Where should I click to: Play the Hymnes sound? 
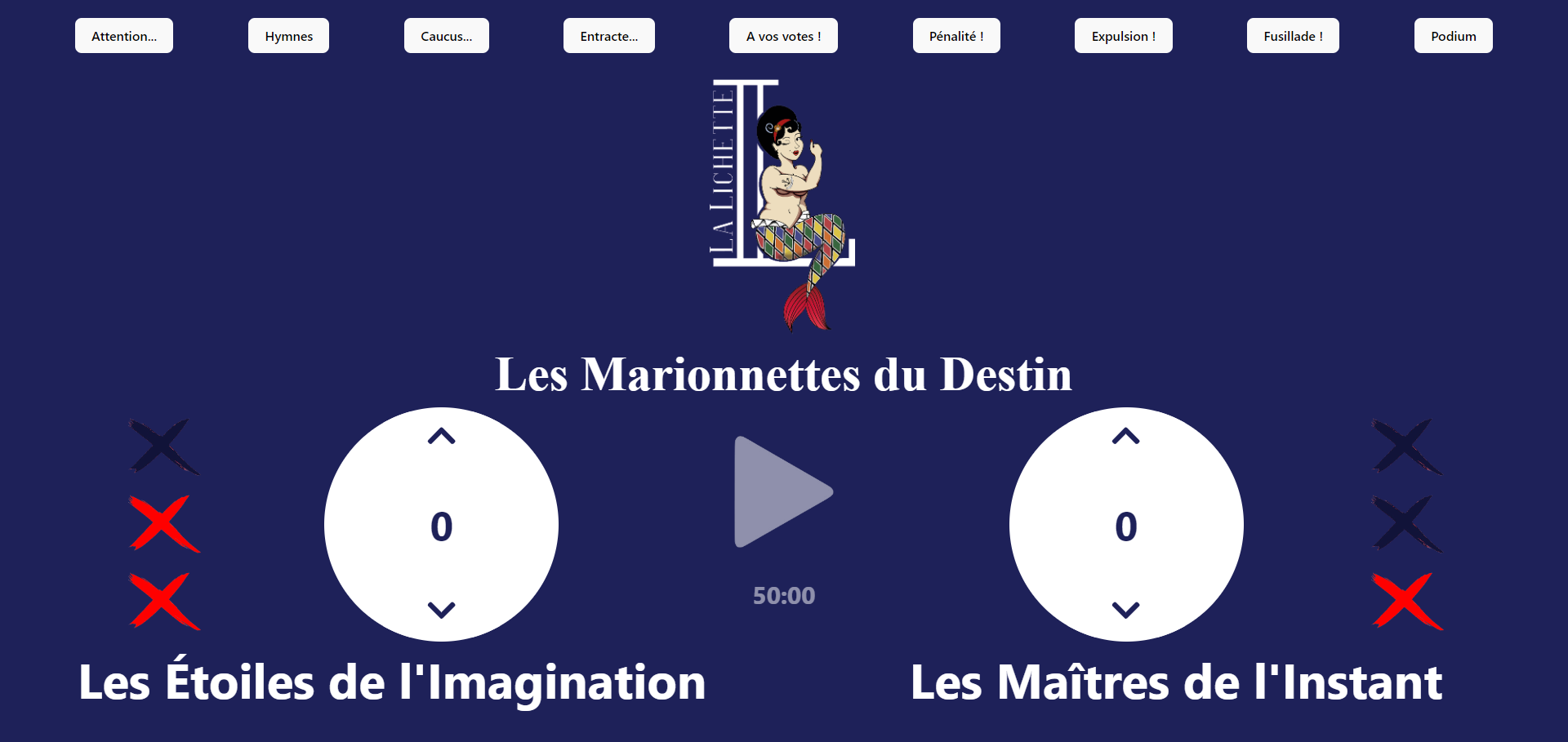288,36
